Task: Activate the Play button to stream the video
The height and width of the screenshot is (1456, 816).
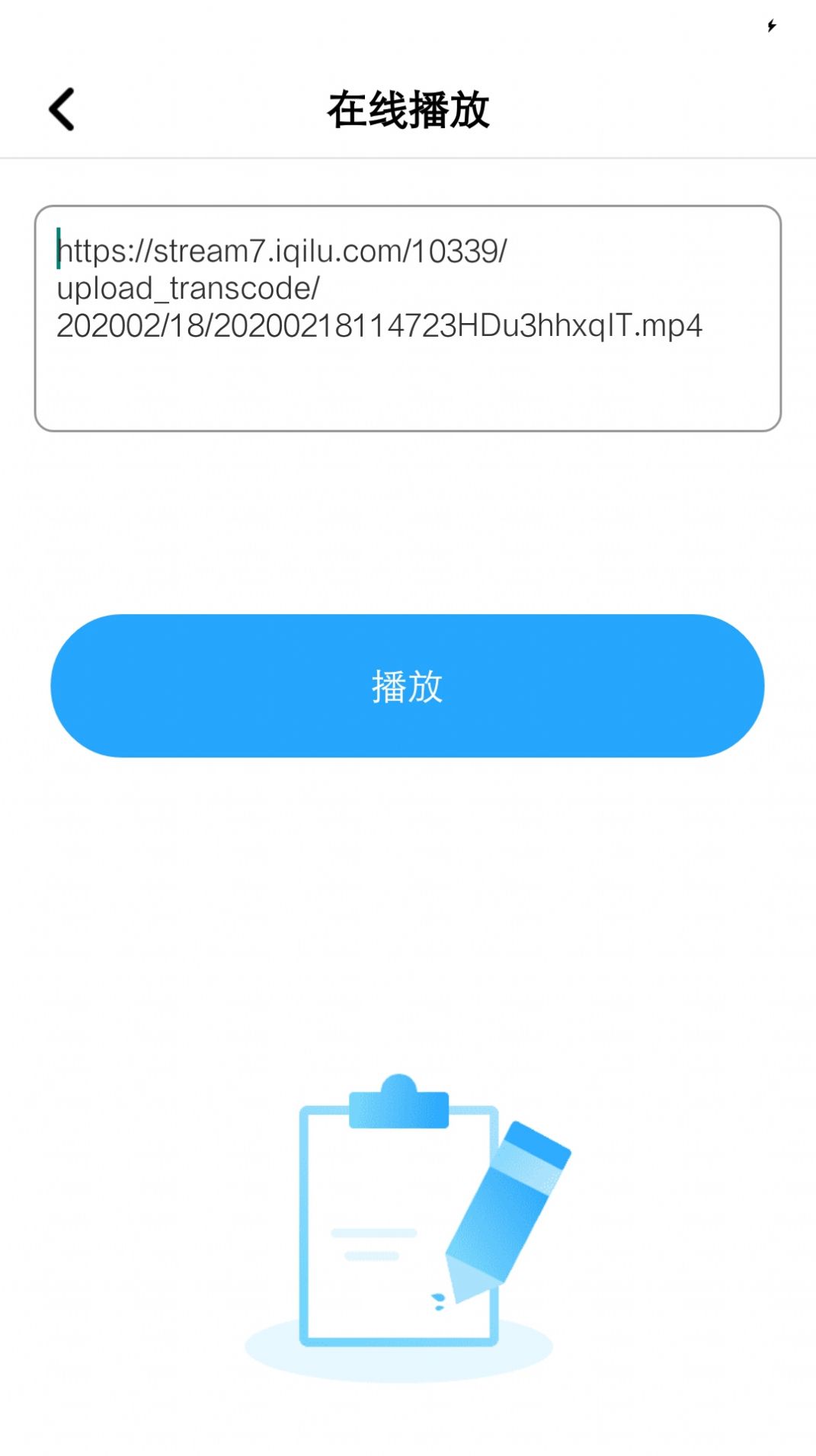Action: pyautogui.click(x=408, y=686)
